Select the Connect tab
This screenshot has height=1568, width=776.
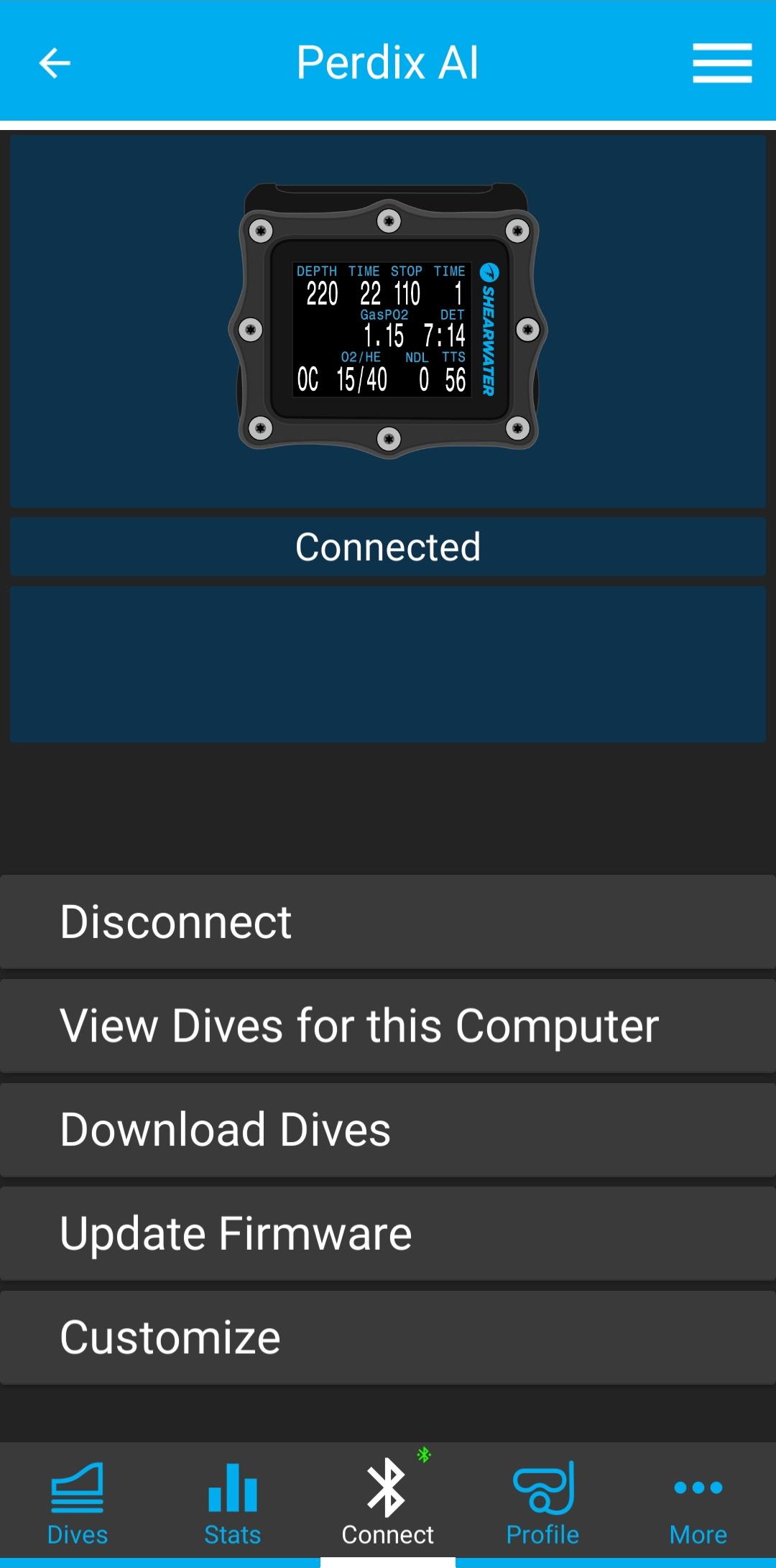[388, 1503]
